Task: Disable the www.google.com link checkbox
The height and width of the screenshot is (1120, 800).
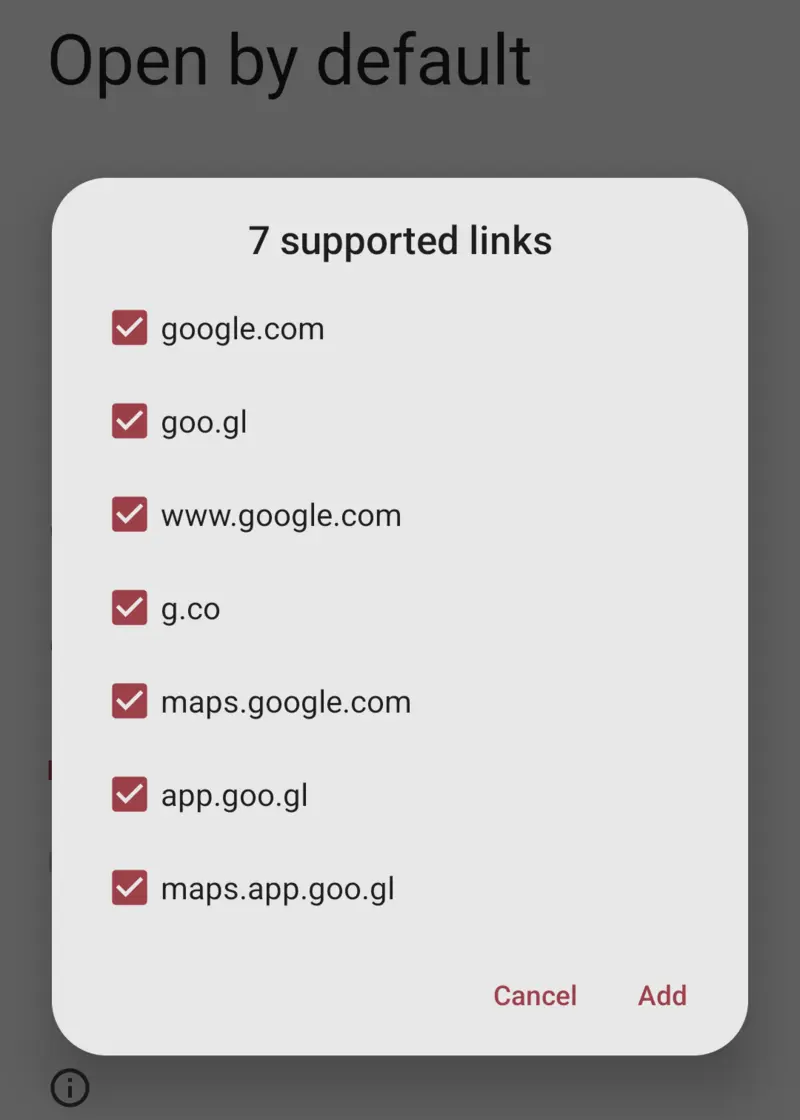Action: (129, 515)
